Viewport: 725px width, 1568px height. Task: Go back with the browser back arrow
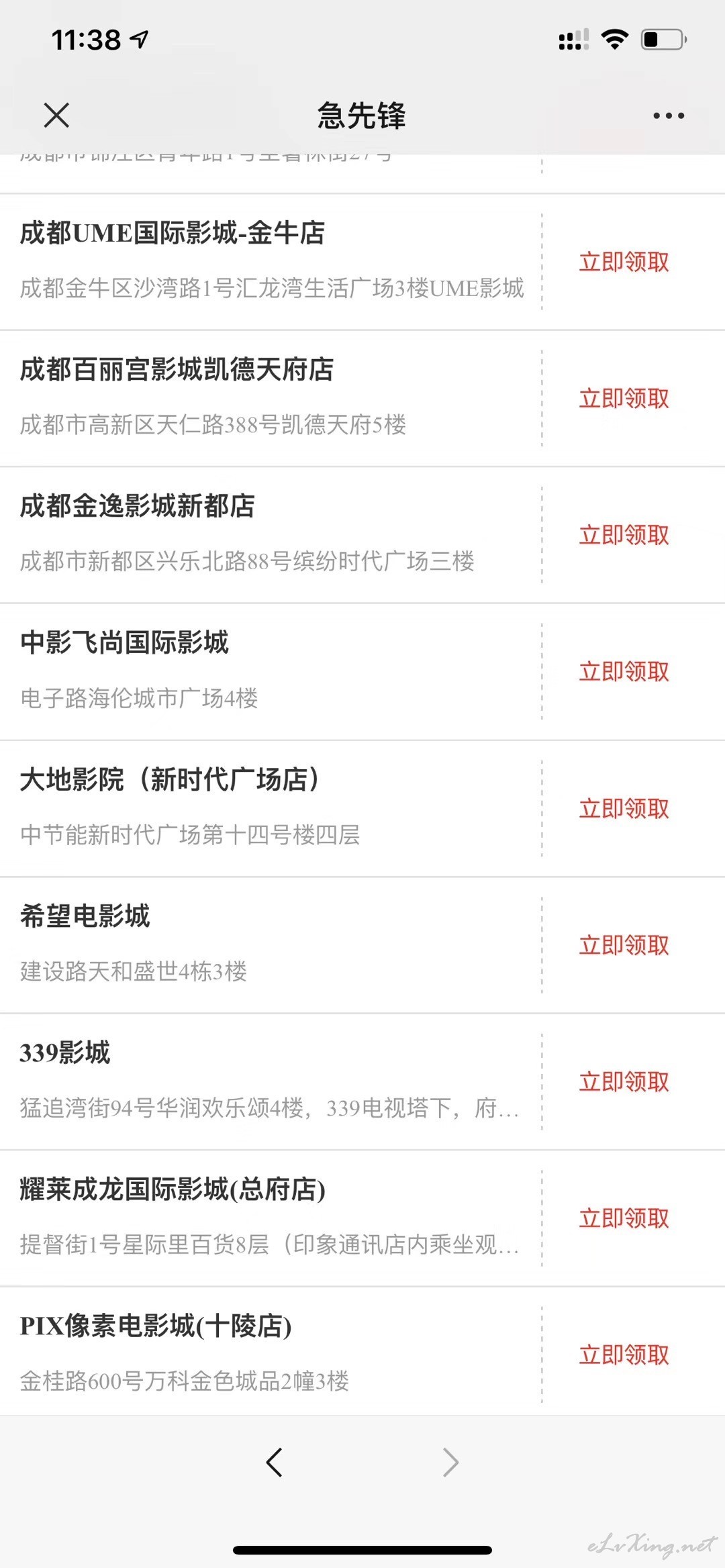[274, 1462]
